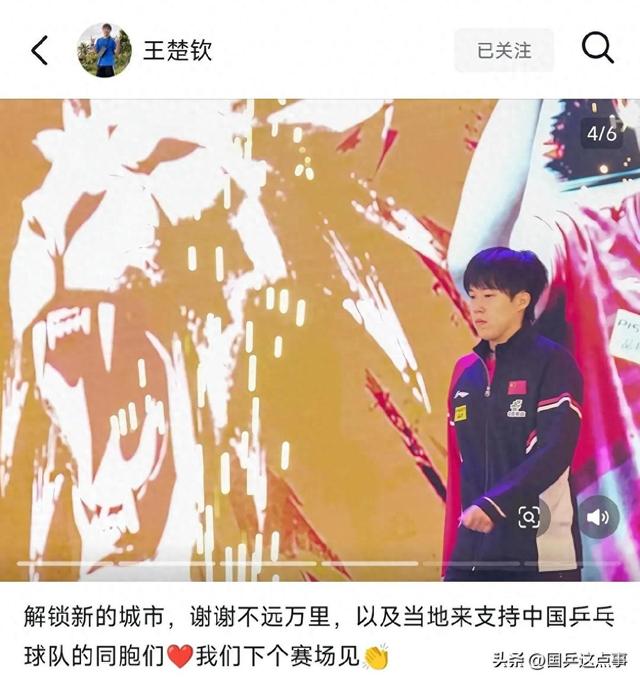This screenshot has height=681, width=640.
Task: Tap the image scan icon on the video
Action: tap(529, 517)
